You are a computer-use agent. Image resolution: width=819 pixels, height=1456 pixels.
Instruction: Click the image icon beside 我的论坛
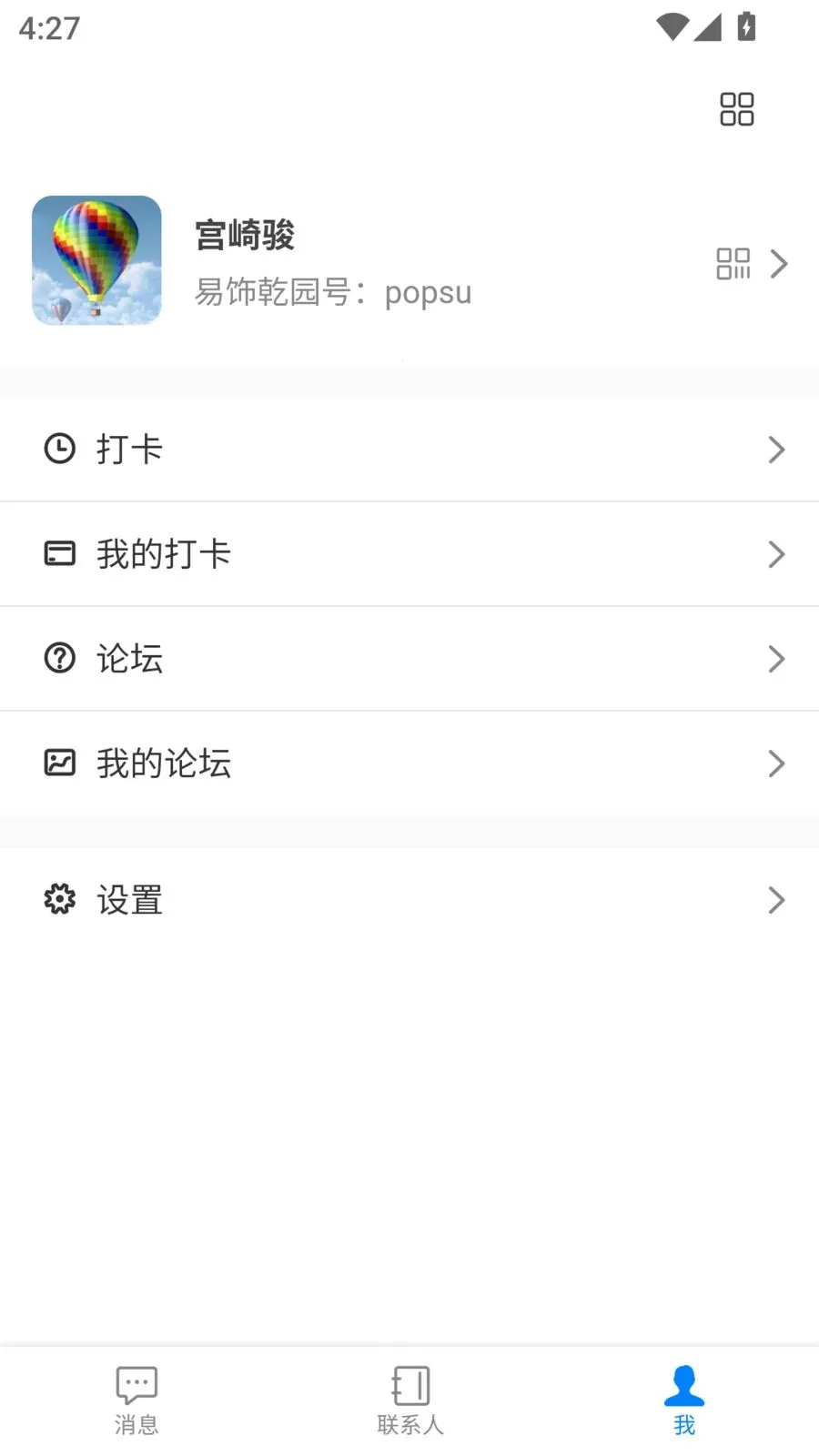click(x=59, y=763)
